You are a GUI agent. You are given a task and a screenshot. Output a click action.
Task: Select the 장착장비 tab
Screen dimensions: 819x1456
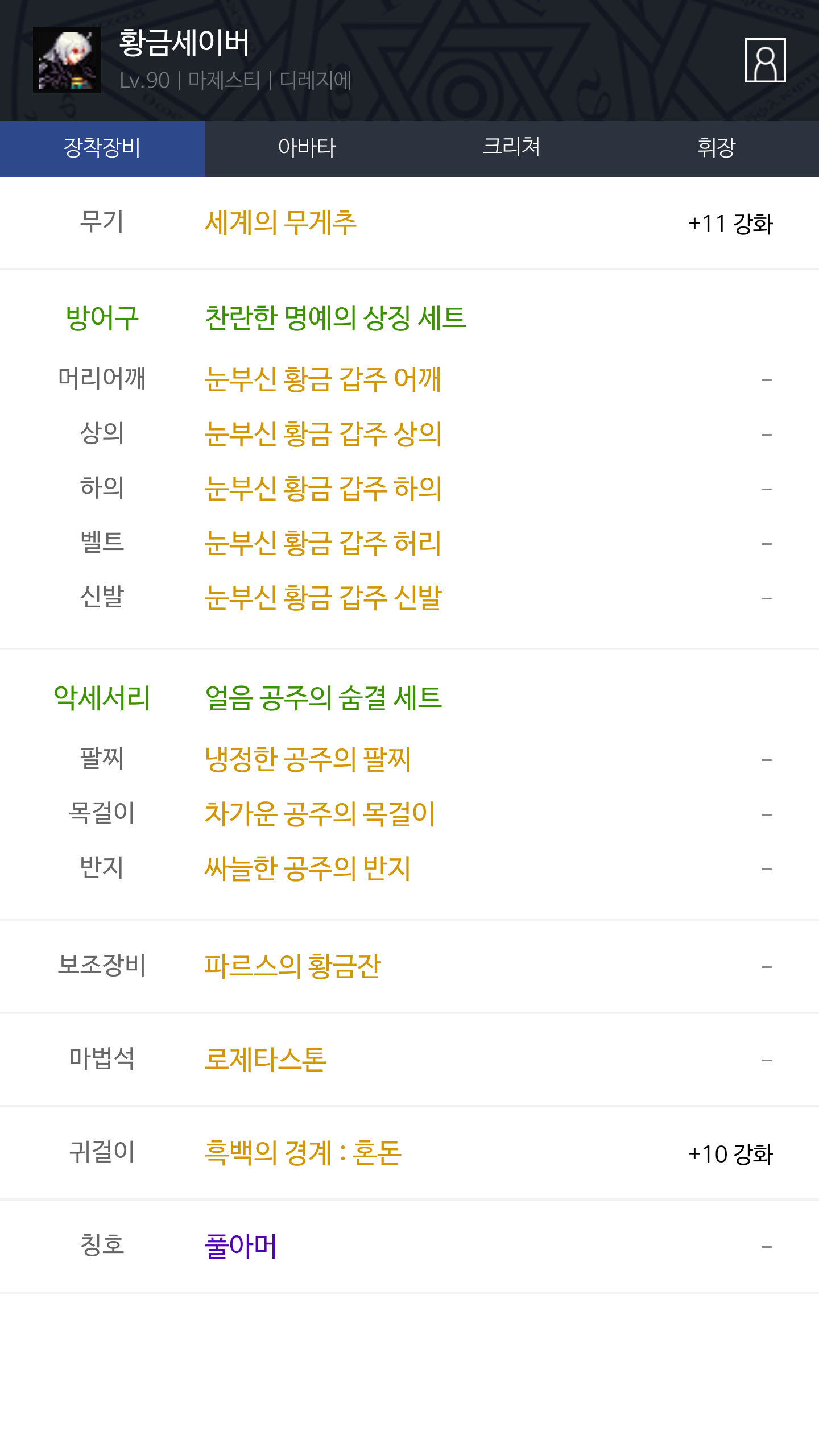click(102, 148)
